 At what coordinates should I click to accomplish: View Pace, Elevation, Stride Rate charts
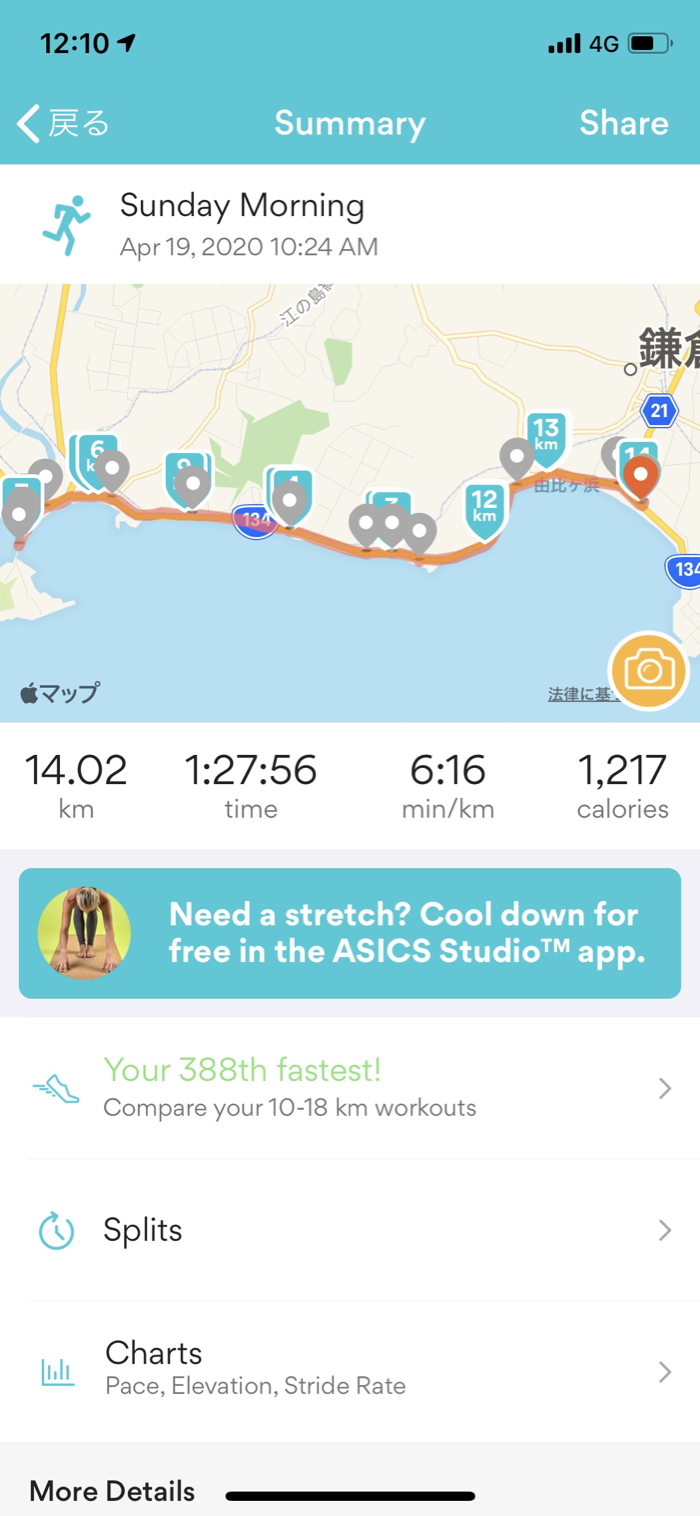tap(350, 1370)
